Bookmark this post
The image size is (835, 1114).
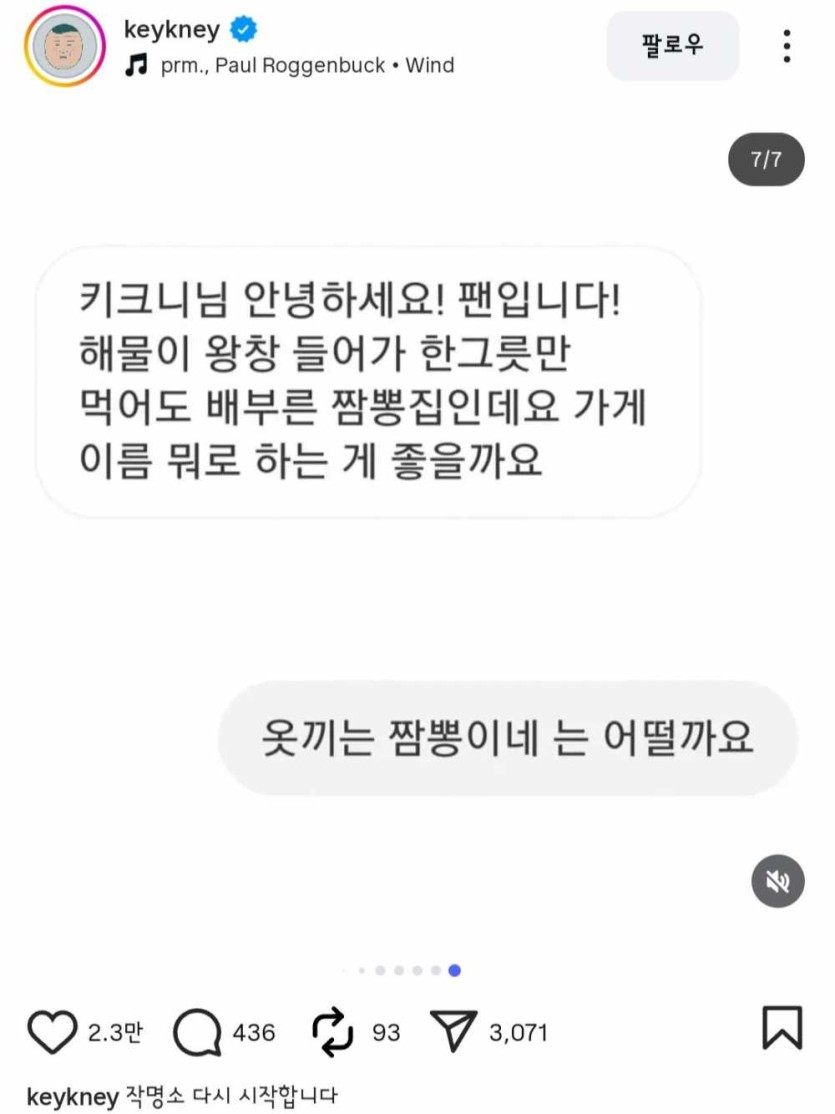tap(781, 1029)
